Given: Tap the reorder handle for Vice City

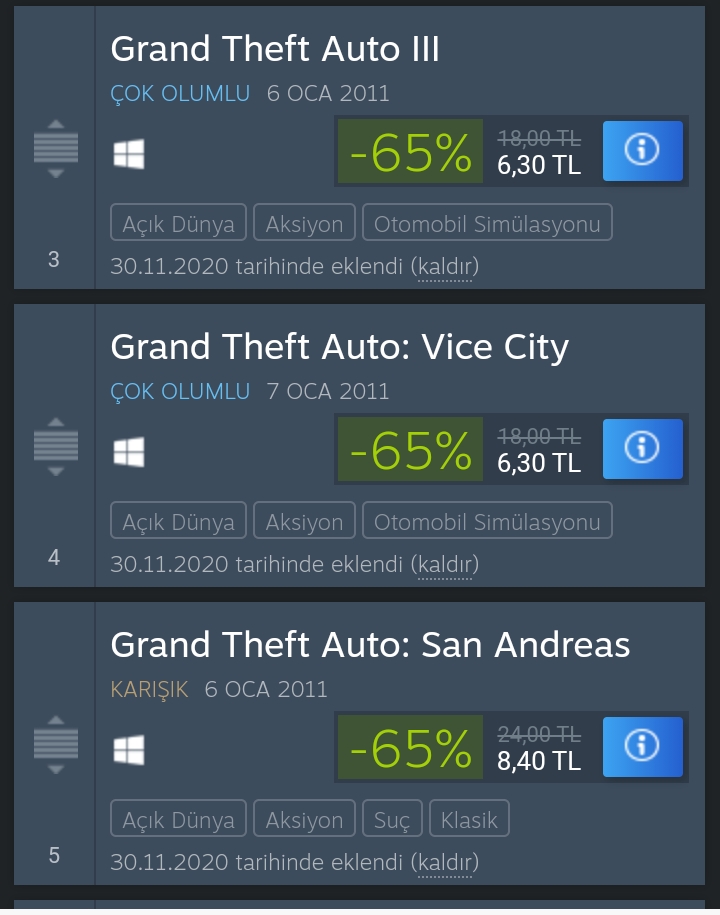Looking at the screenshot, I should 56,447.
